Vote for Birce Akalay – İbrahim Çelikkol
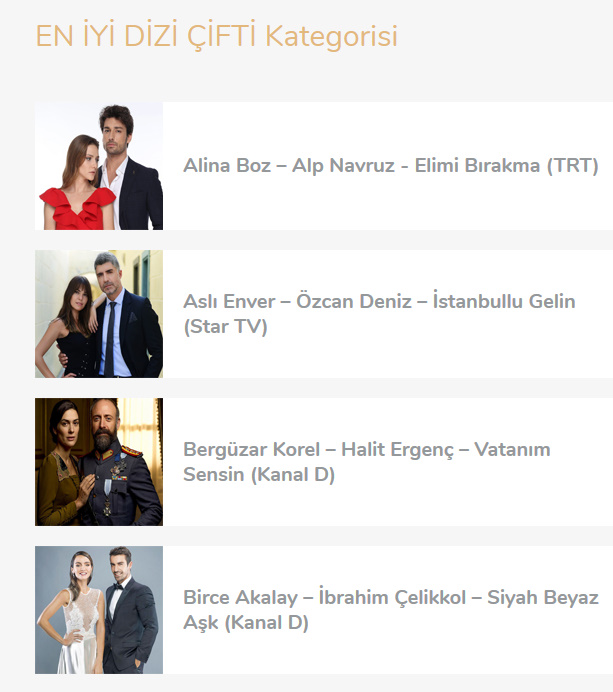The height and width of the screenshot is (692, 613). 390,610
